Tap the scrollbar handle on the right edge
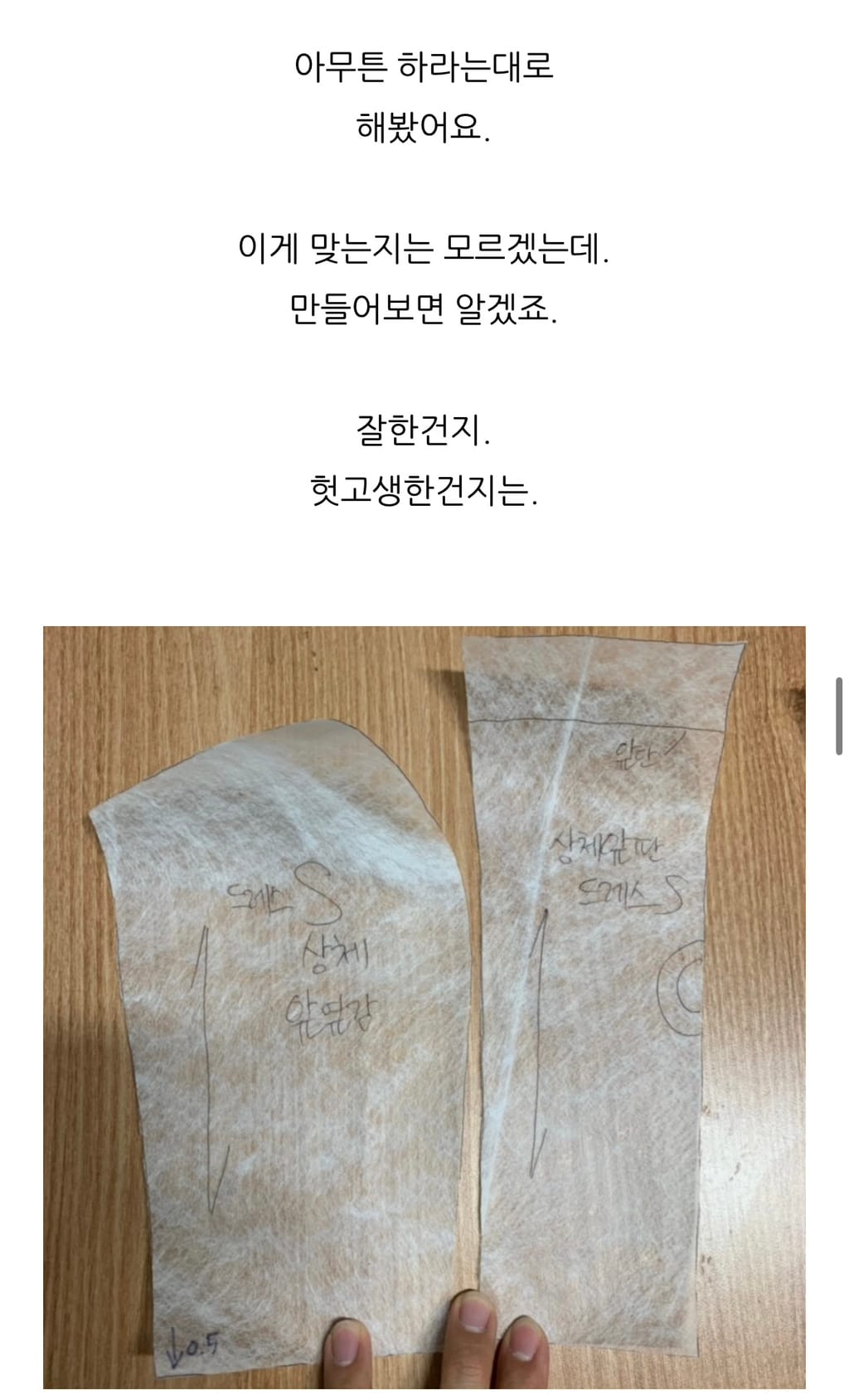The height and width of the screenshot is (1400, 849). pos(839,717)
